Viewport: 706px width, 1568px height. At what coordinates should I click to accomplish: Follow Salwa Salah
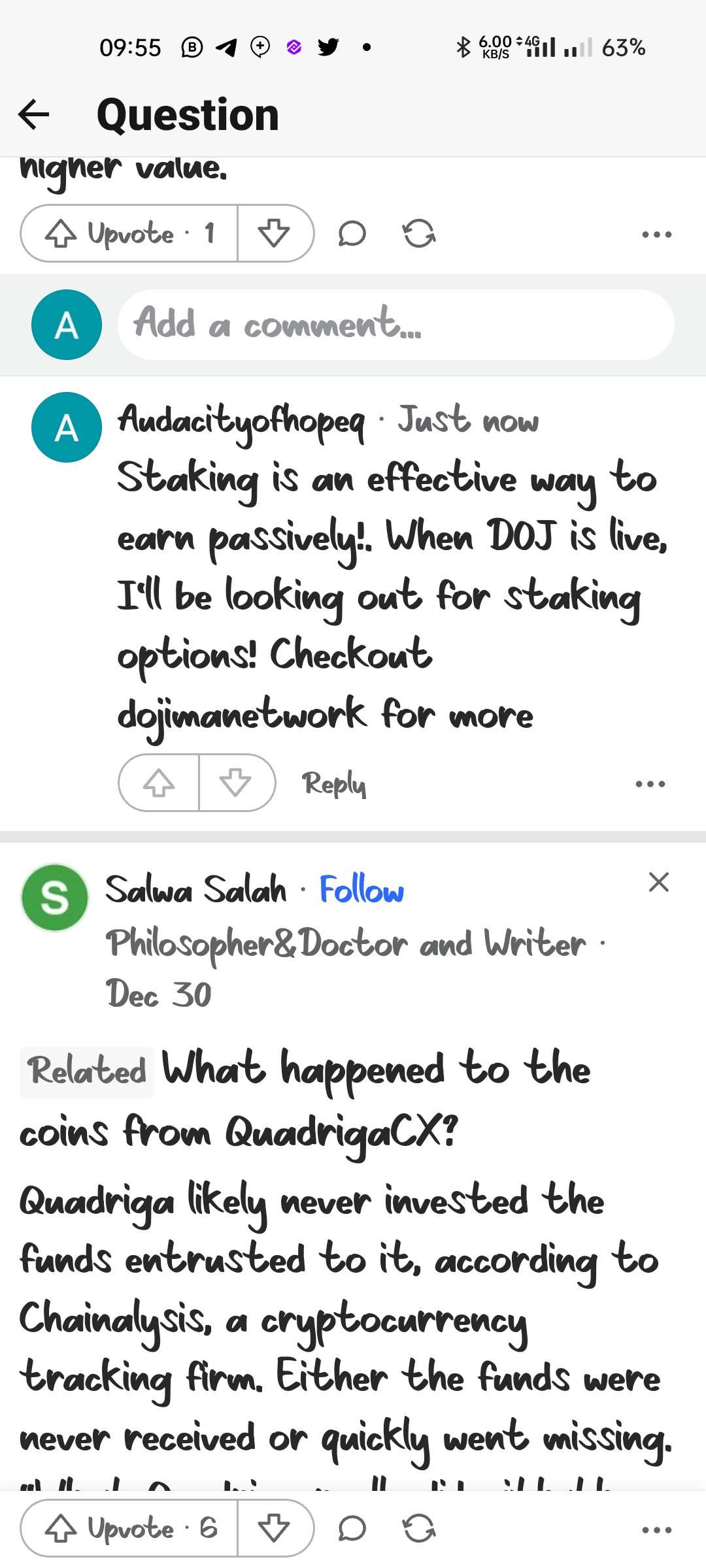(361, 890)
